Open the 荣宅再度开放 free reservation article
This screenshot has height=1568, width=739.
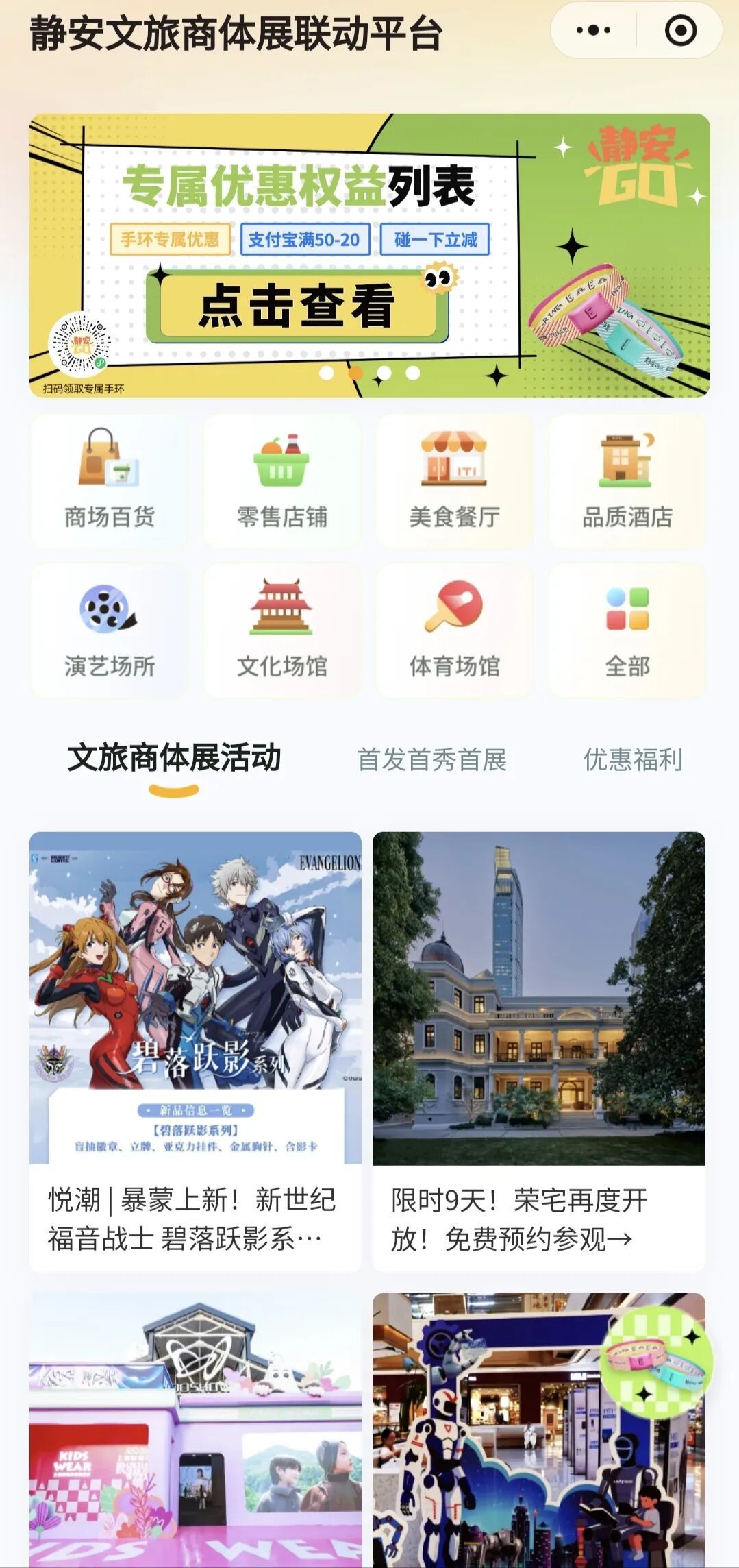(x=539, y=1049)
